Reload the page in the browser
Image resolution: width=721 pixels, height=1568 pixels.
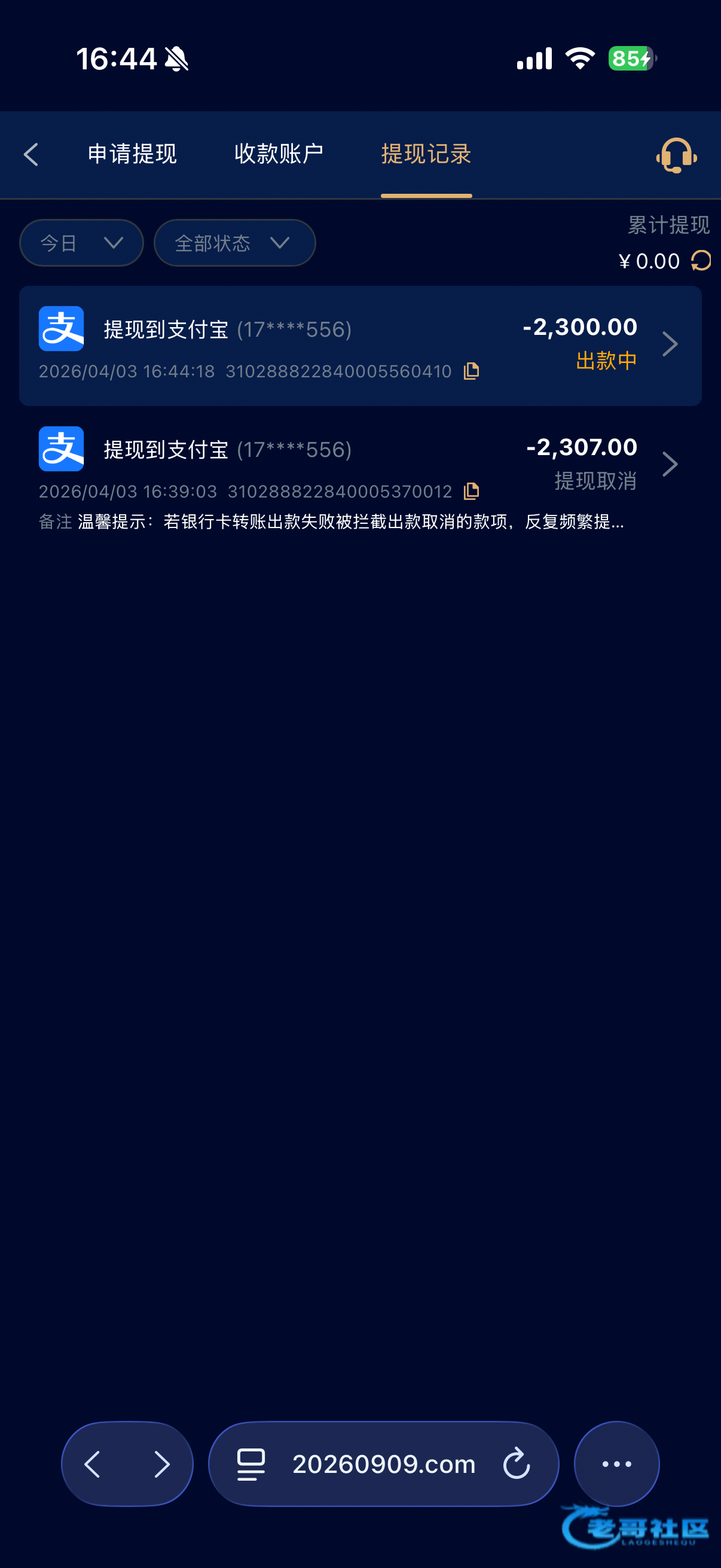pos(517,1464)
